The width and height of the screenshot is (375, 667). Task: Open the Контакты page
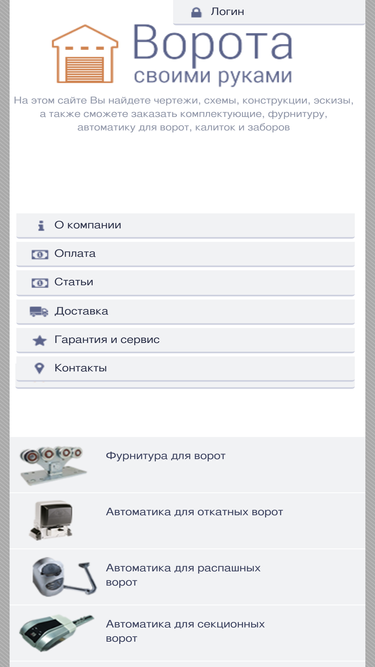(185, 368)
